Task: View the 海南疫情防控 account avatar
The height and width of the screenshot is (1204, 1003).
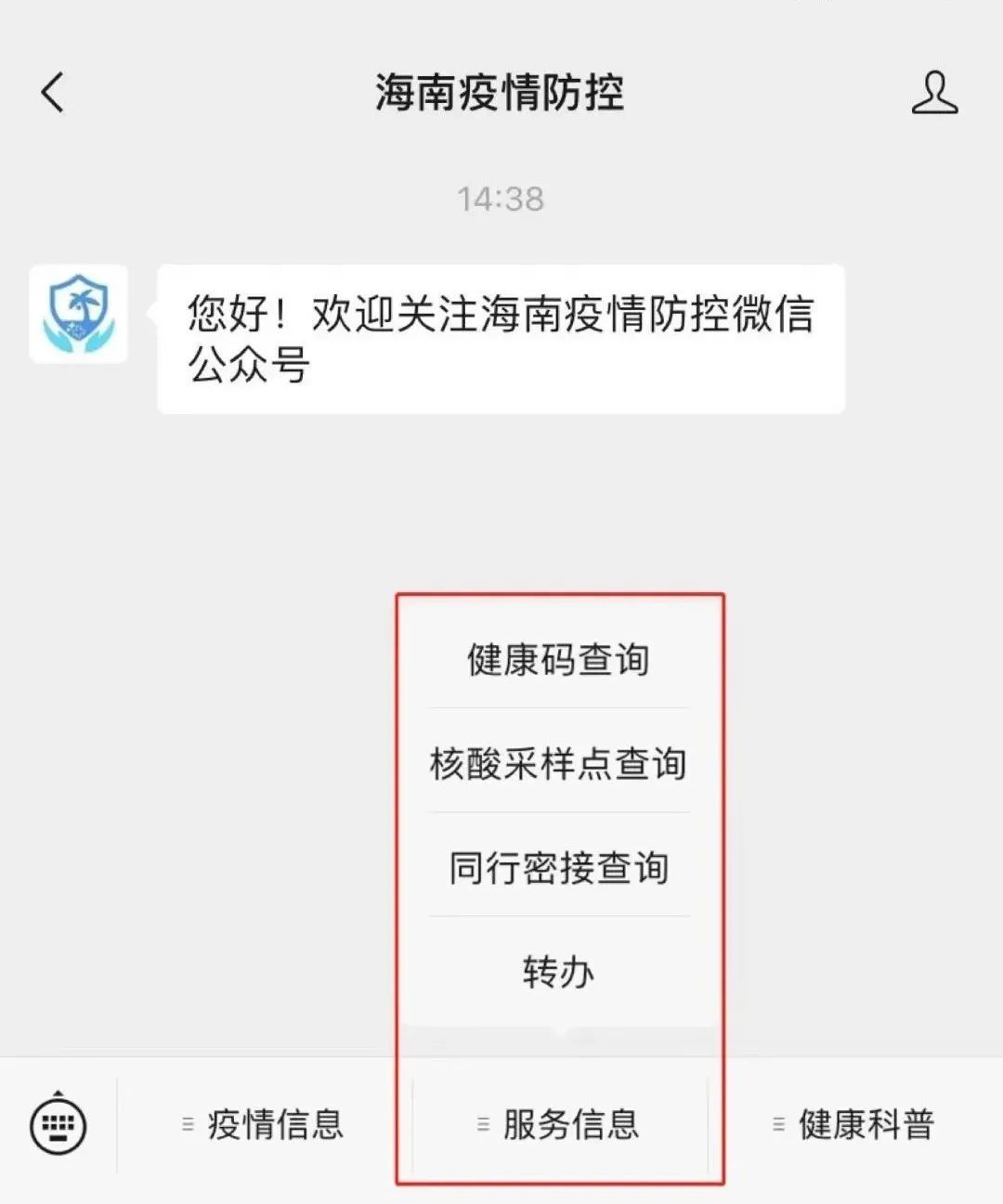Action: 79,314
